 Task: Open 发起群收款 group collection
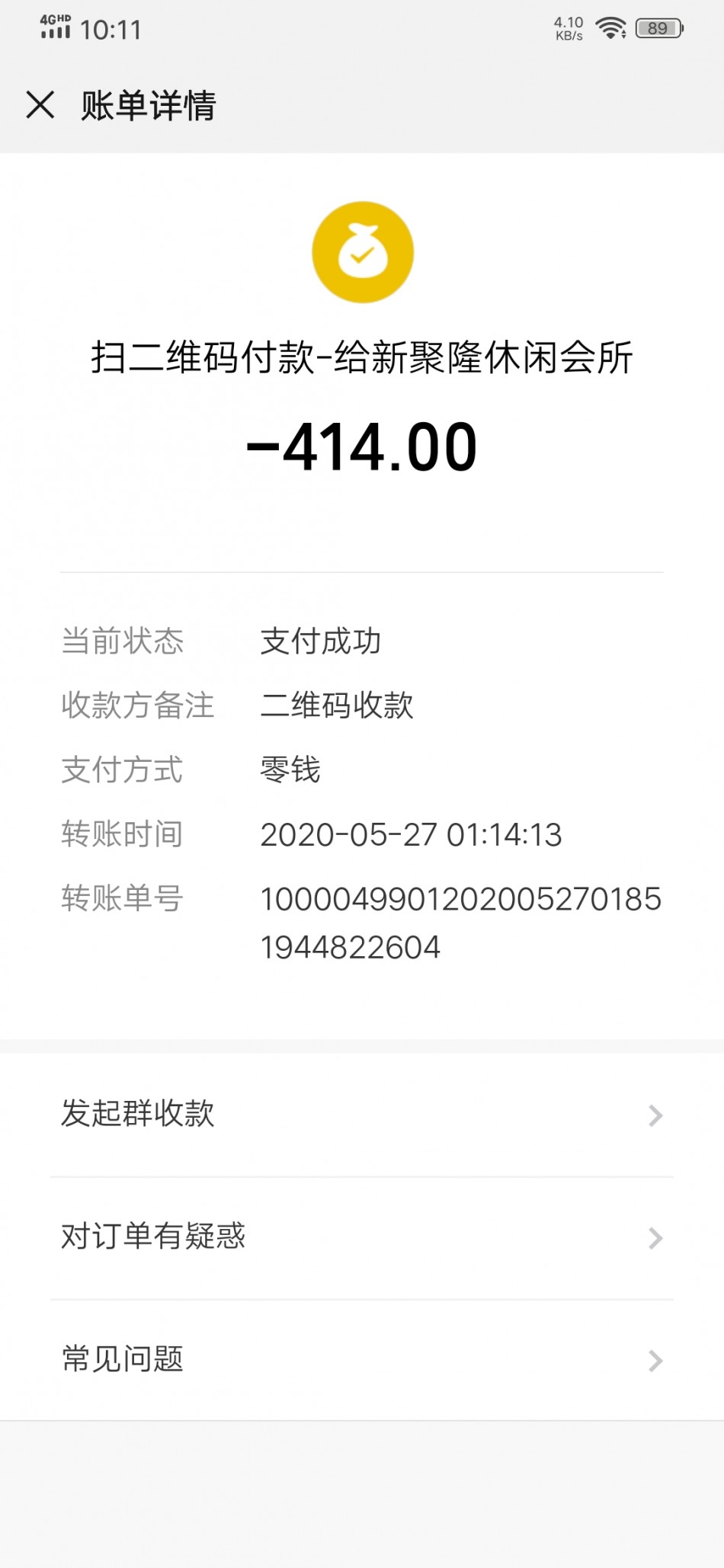pyautogui.click(x=362, y=1115)
